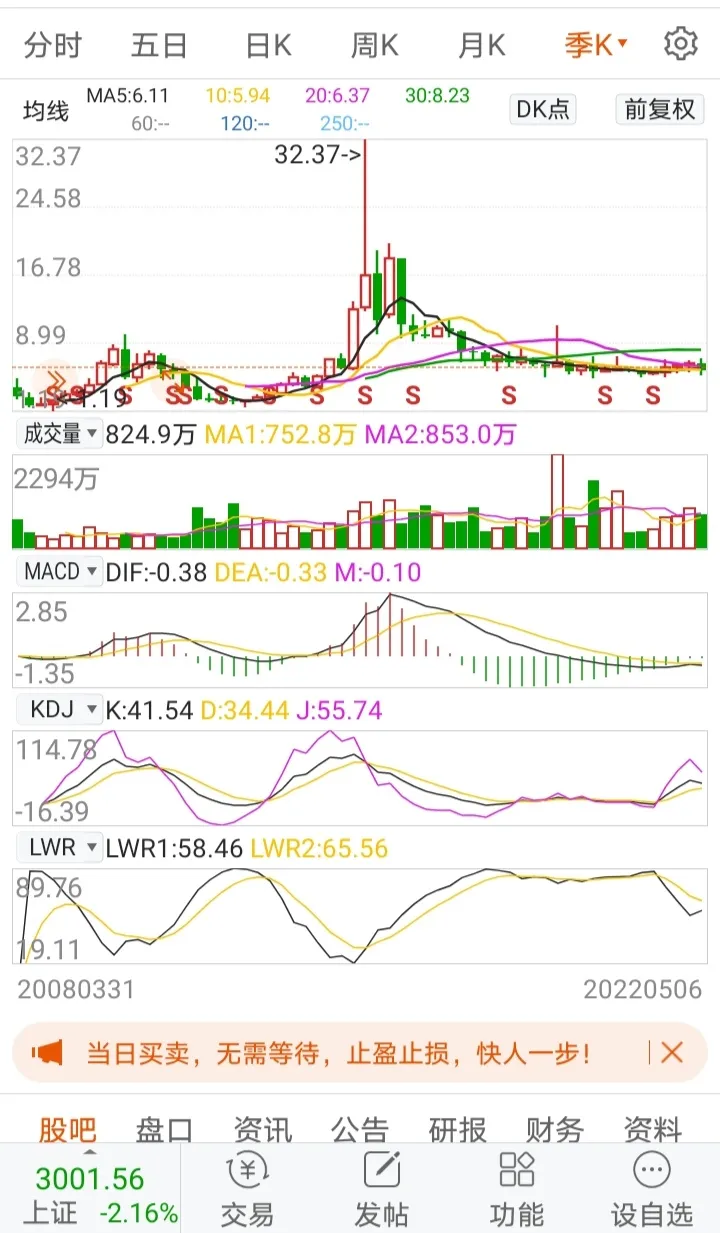Change the 前复权 adjustment option
720x1233 pixels.
[x=660, y=109]
